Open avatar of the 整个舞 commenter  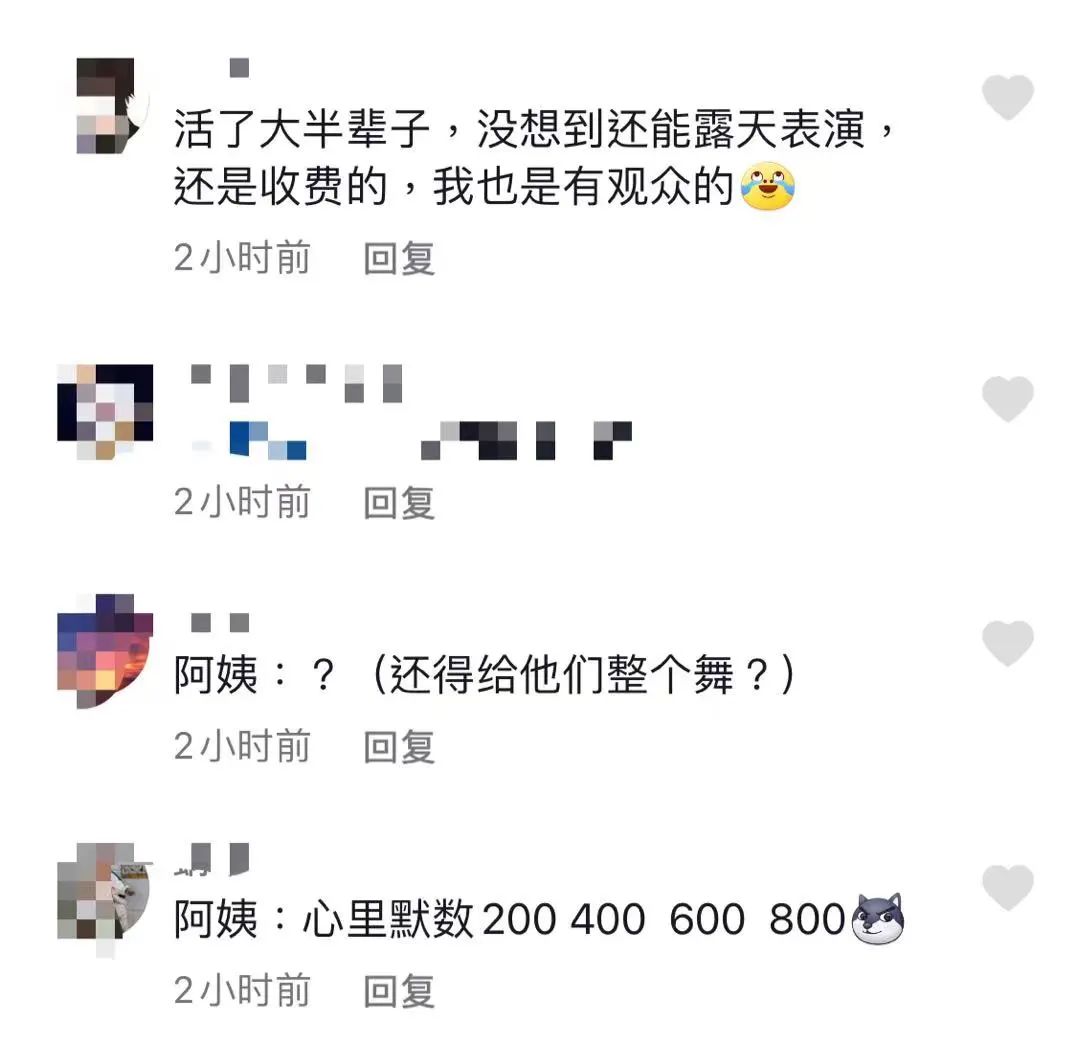[x=105, y=650]
